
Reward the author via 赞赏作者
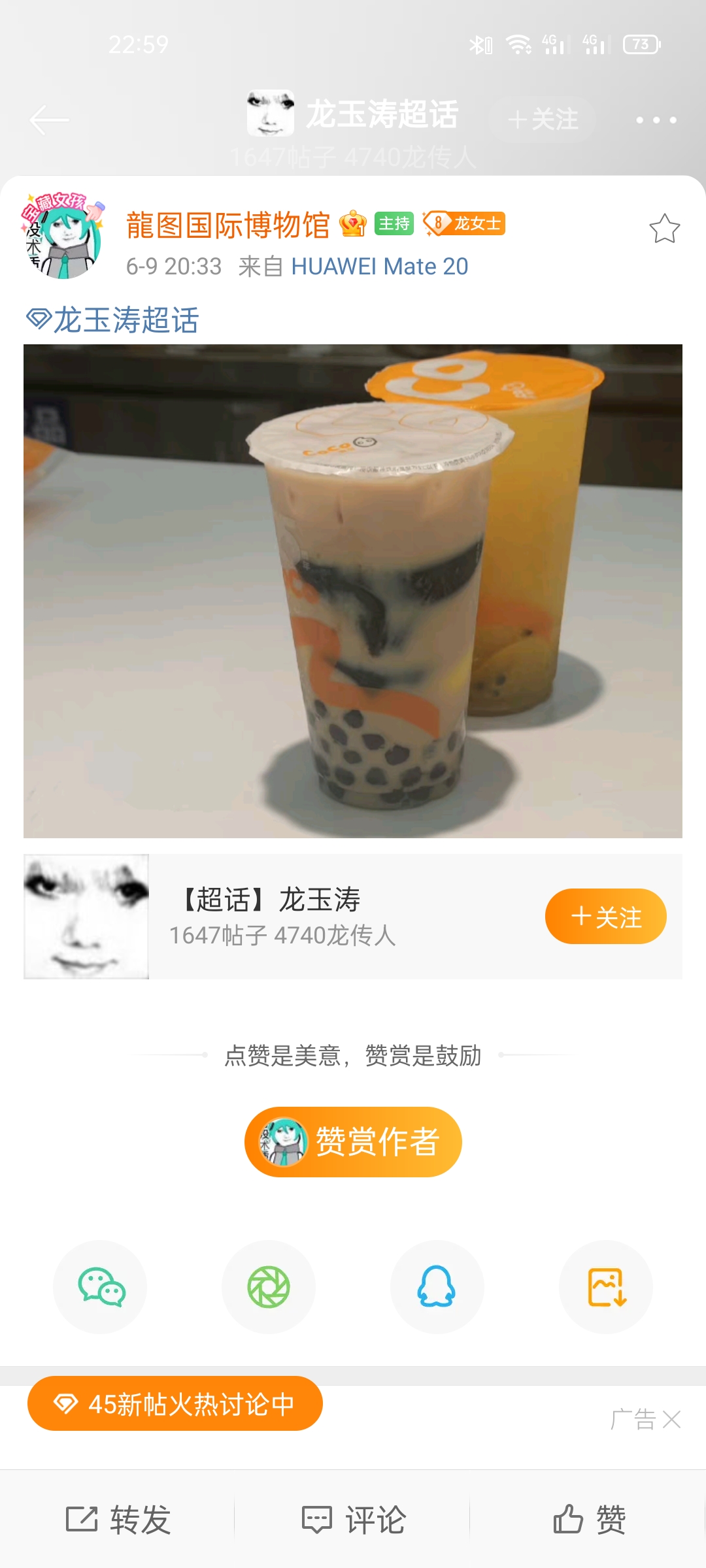click(x=353, y=1141)
